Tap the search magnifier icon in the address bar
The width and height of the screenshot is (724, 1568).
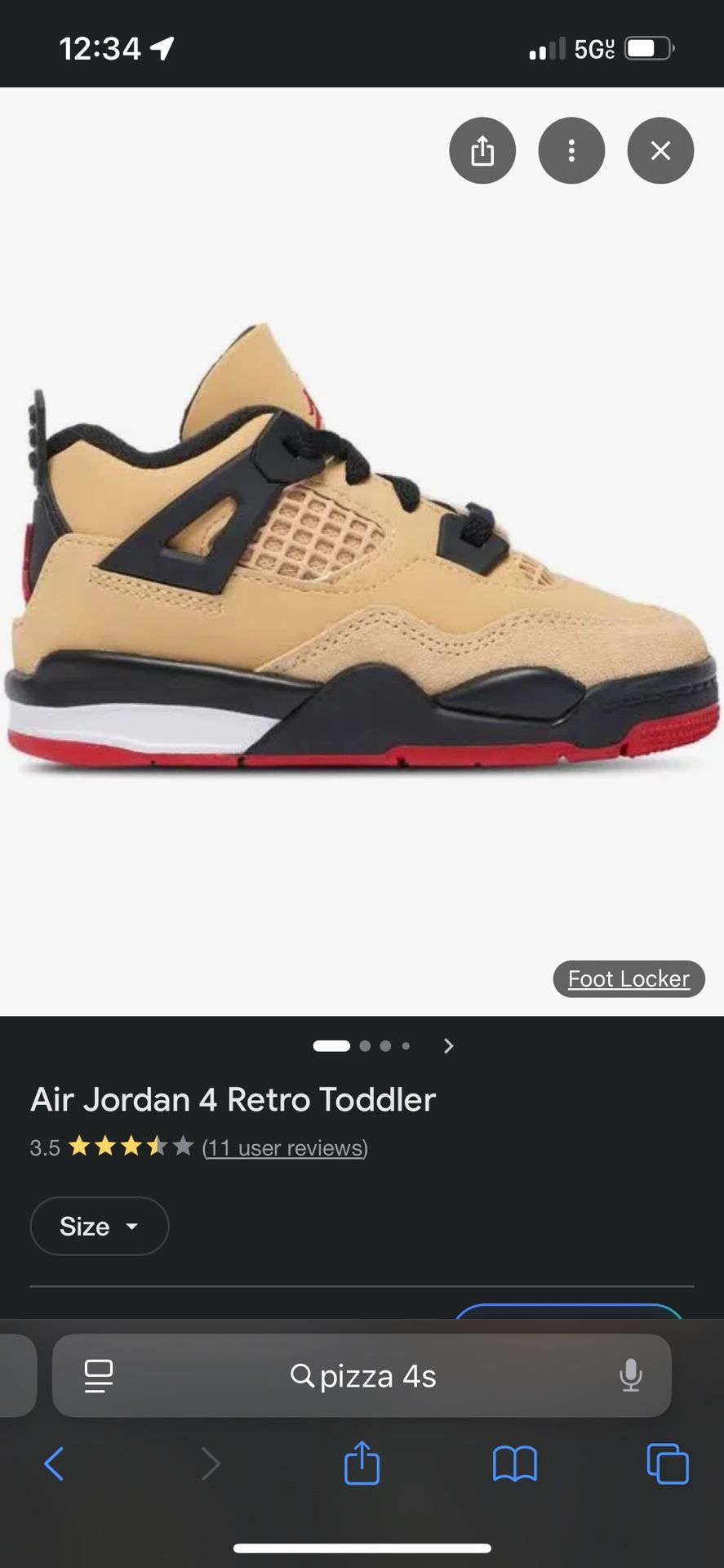[303, 1375]
